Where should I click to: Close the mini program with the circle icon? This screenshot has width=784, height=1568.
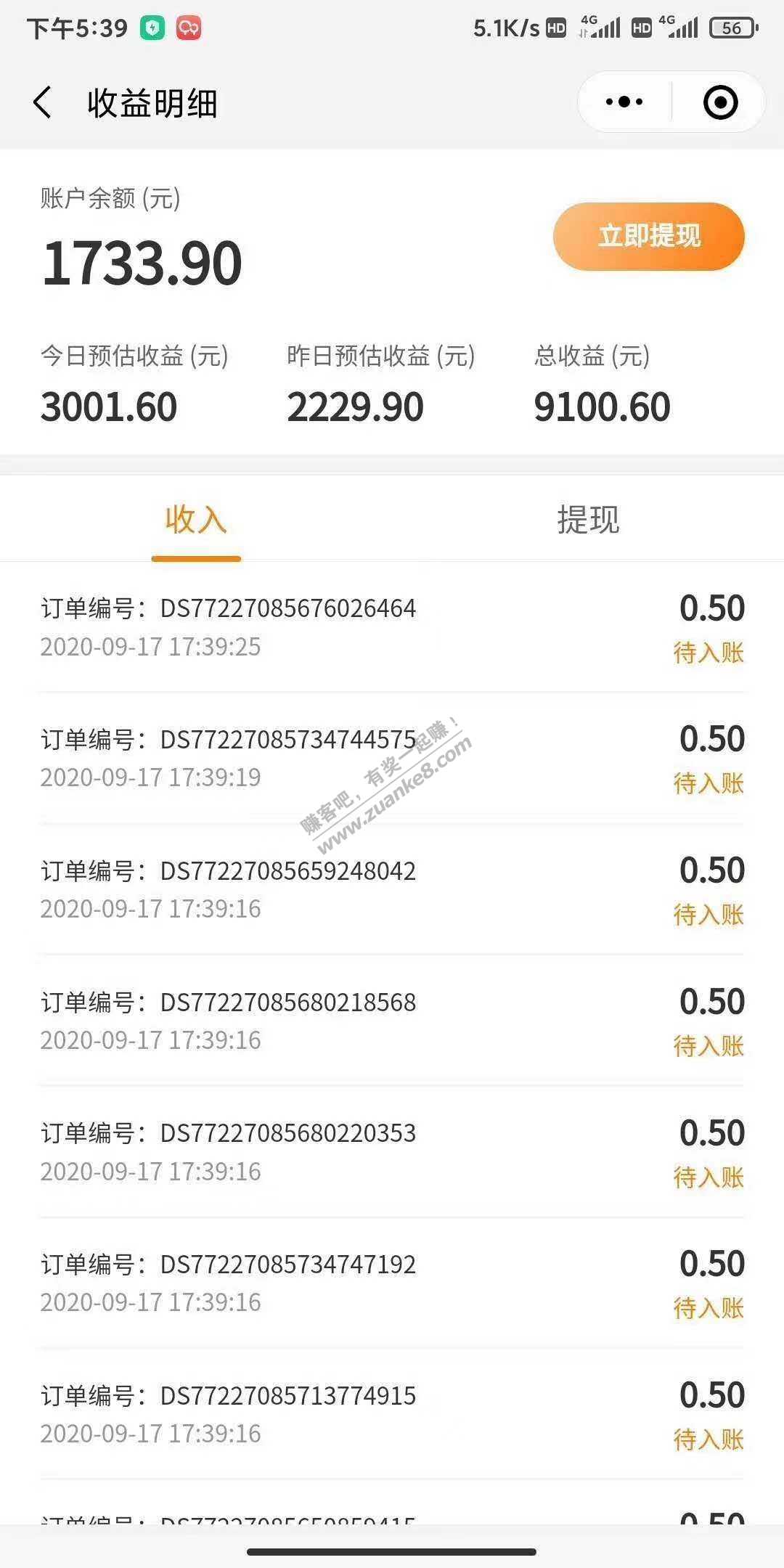tap(720, 102)
